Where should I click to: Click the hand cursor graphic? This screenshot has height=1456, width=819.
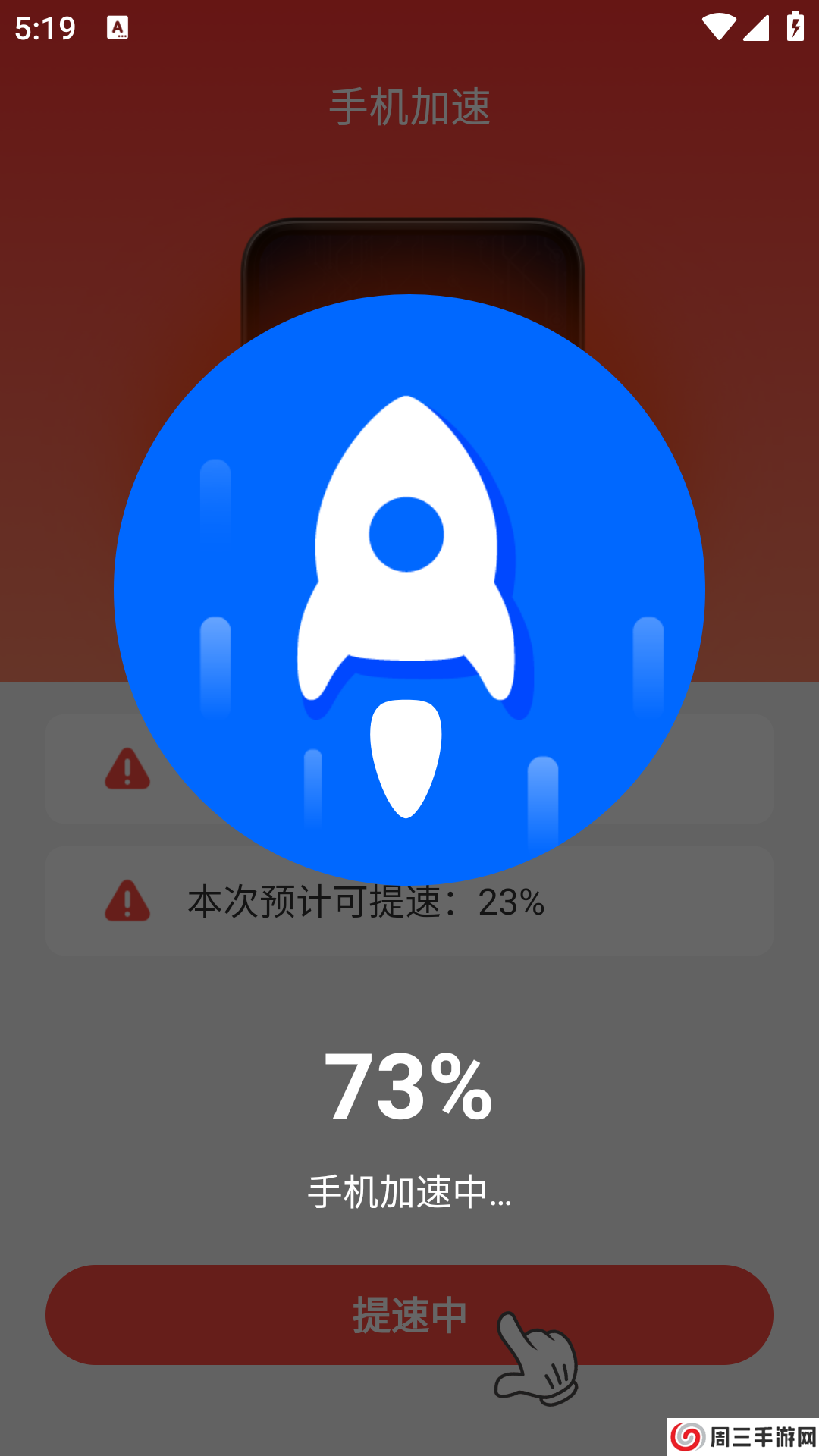click(x=538, y=1357)
